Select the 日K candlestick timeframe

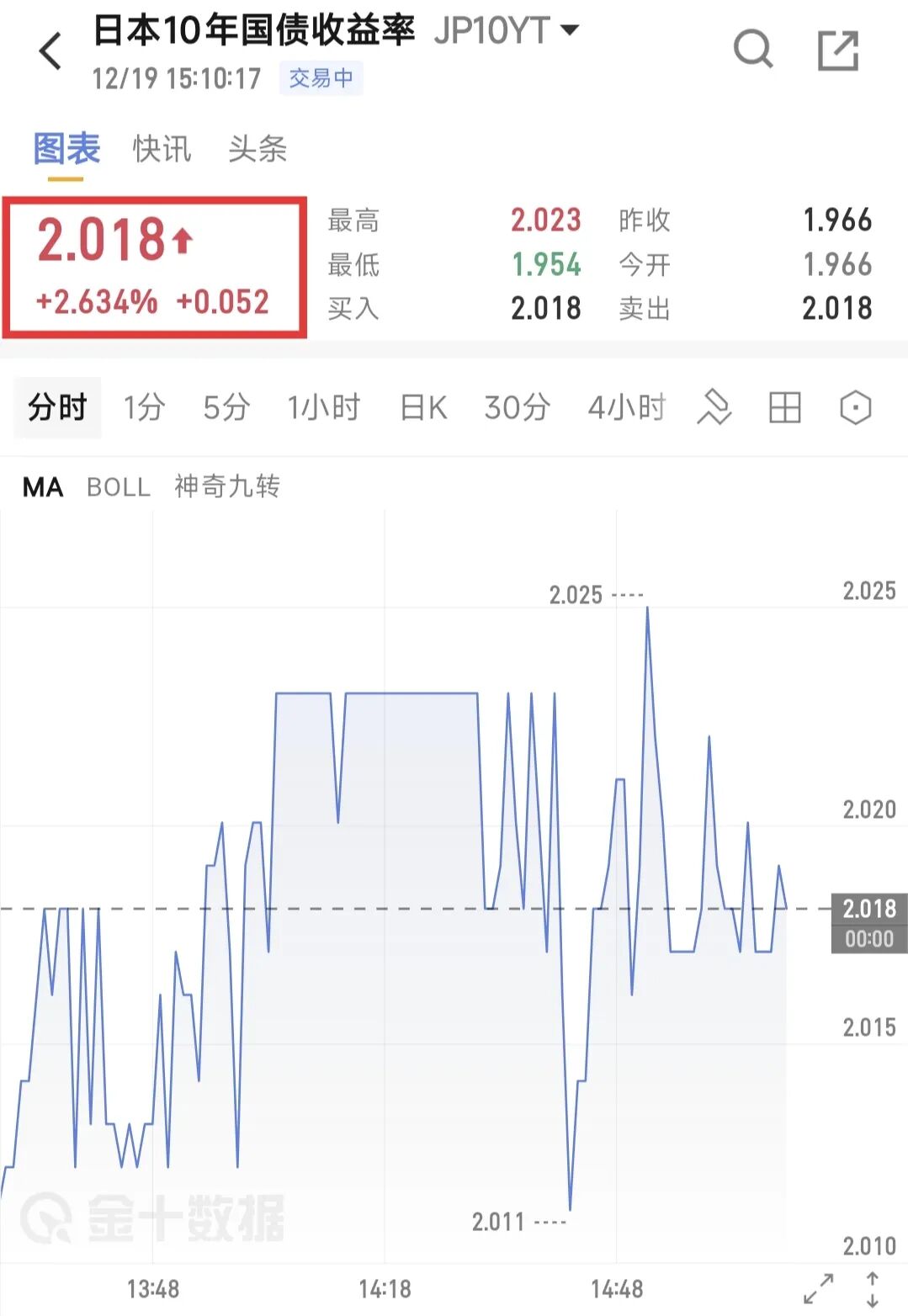pyautogui.click(x=421, y=407)
